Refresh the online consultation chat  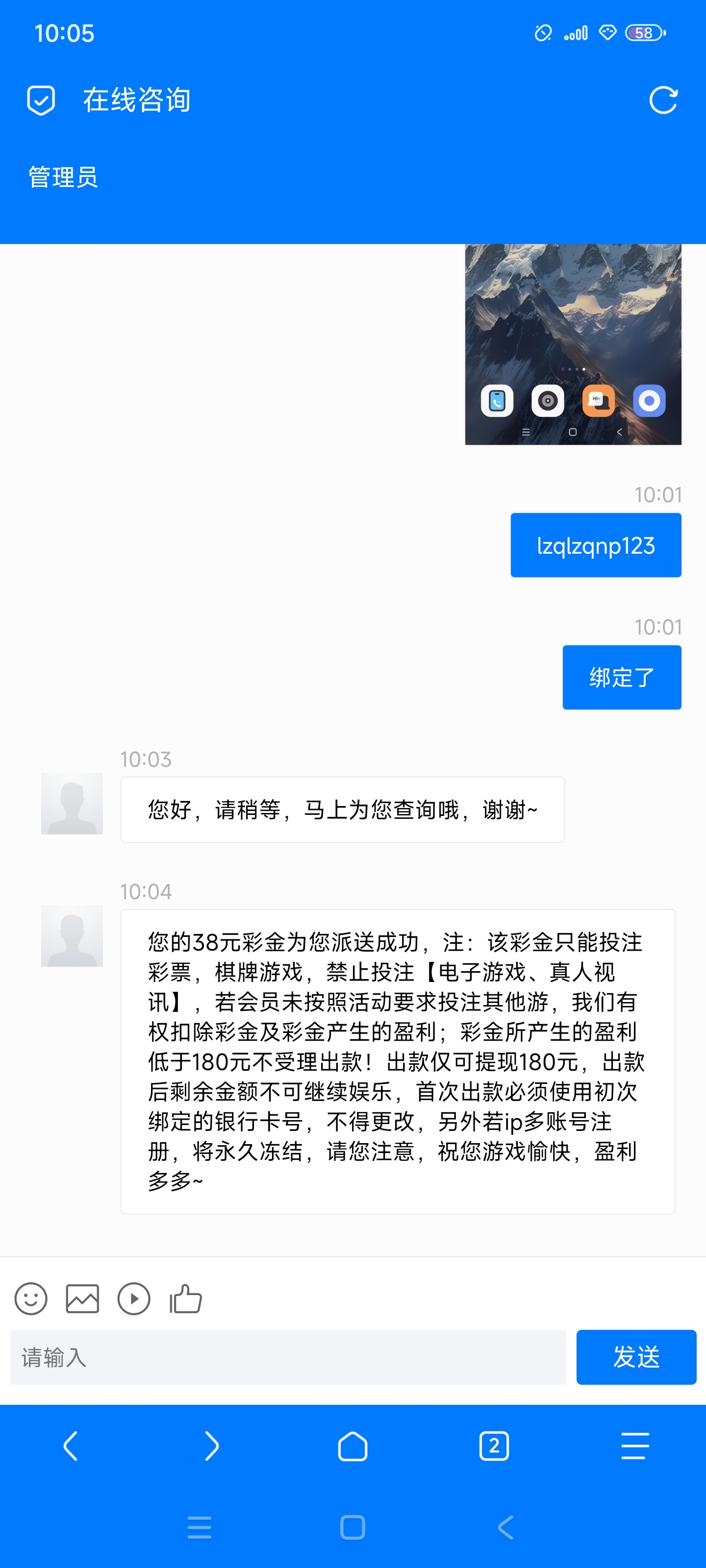coord(663,100)
